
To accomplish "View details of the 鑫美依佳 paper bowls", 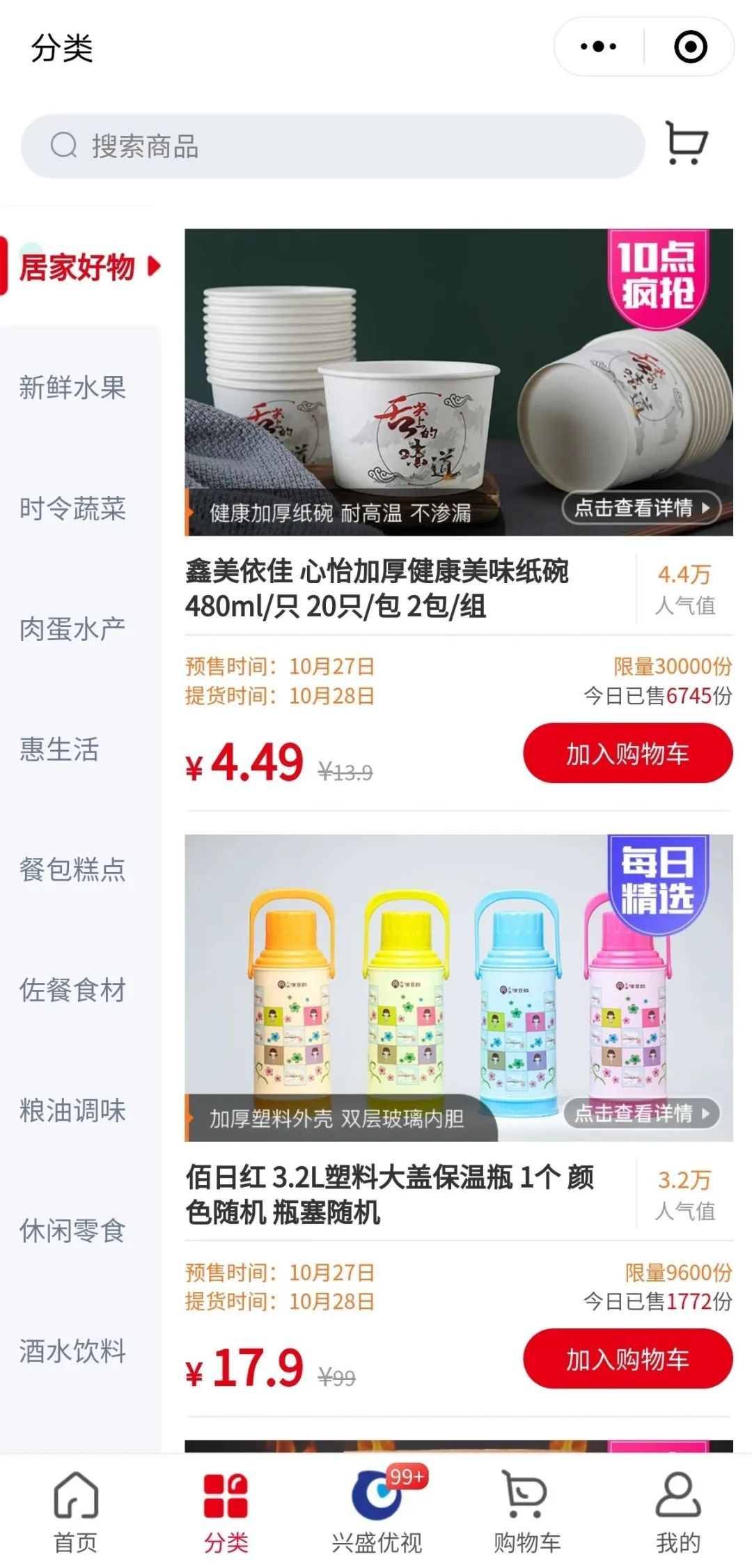I will [x=640, y=508].
